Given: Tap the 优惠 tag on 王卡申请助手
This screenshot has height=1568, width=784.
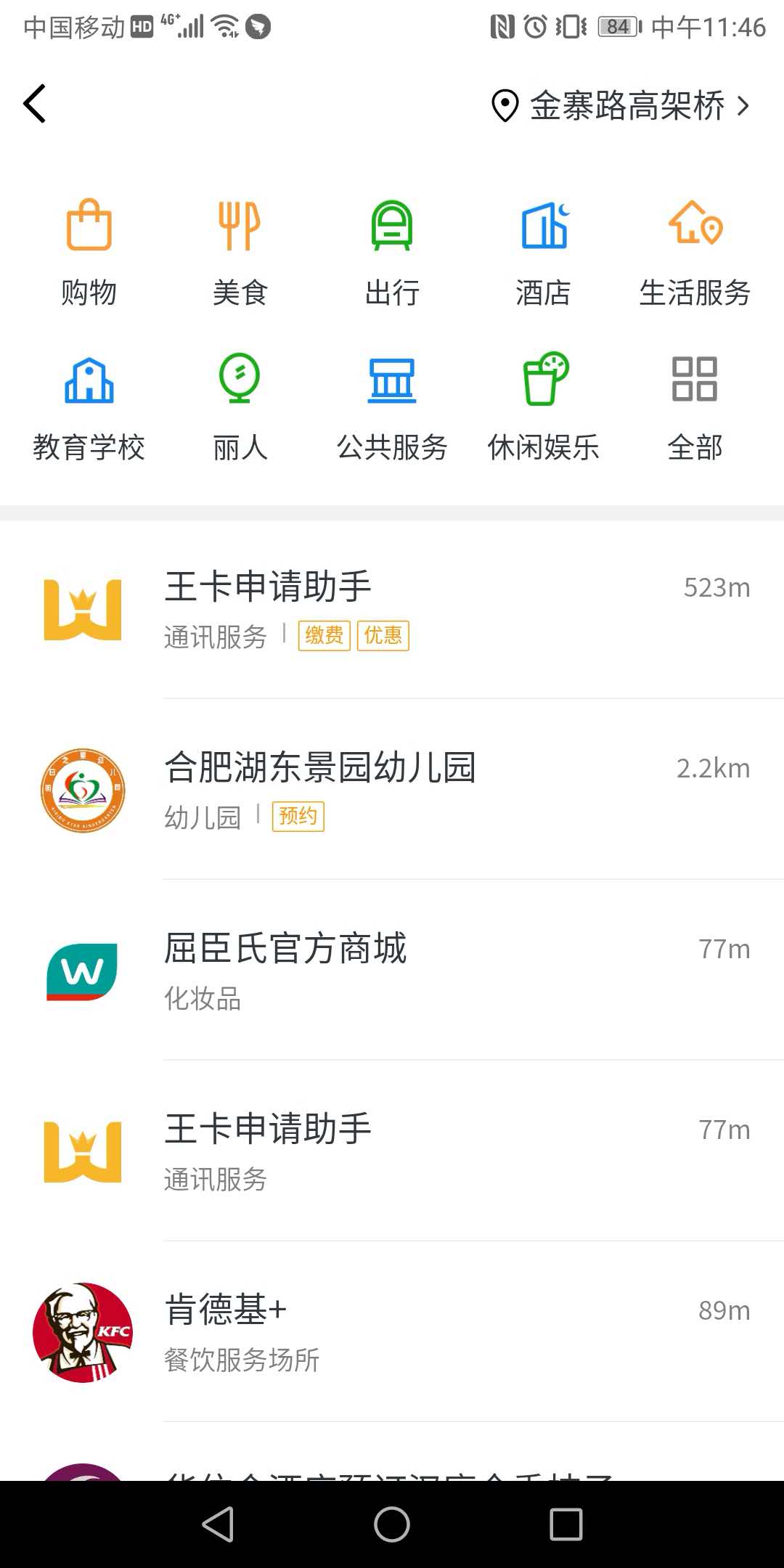Looking at the screenshot, I should 383,634.
